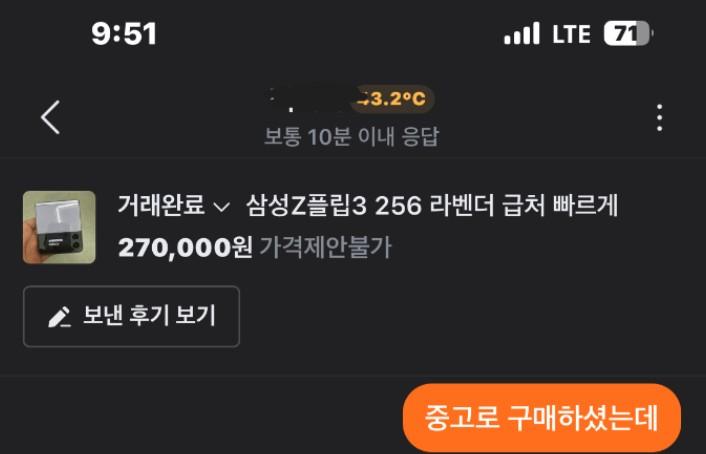Expand the 거래완료 status dropdown

coord(174,206)
